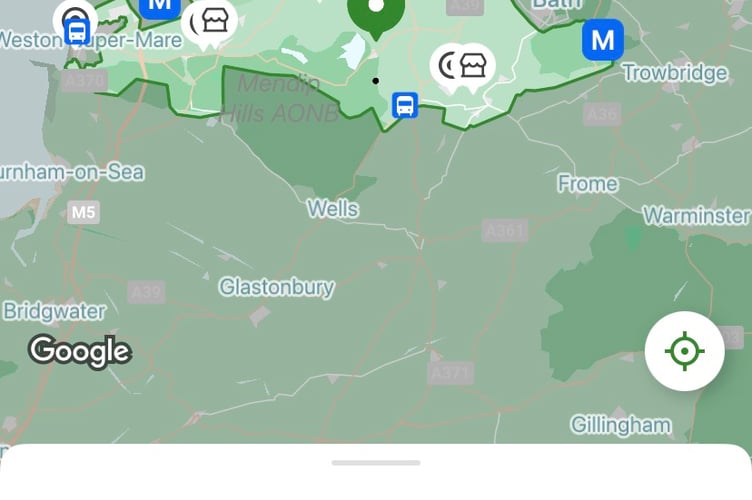Screen dimensions: 752x500
Task: Open the store marker cluster beside the bus marker
Action: pos(463,67)
